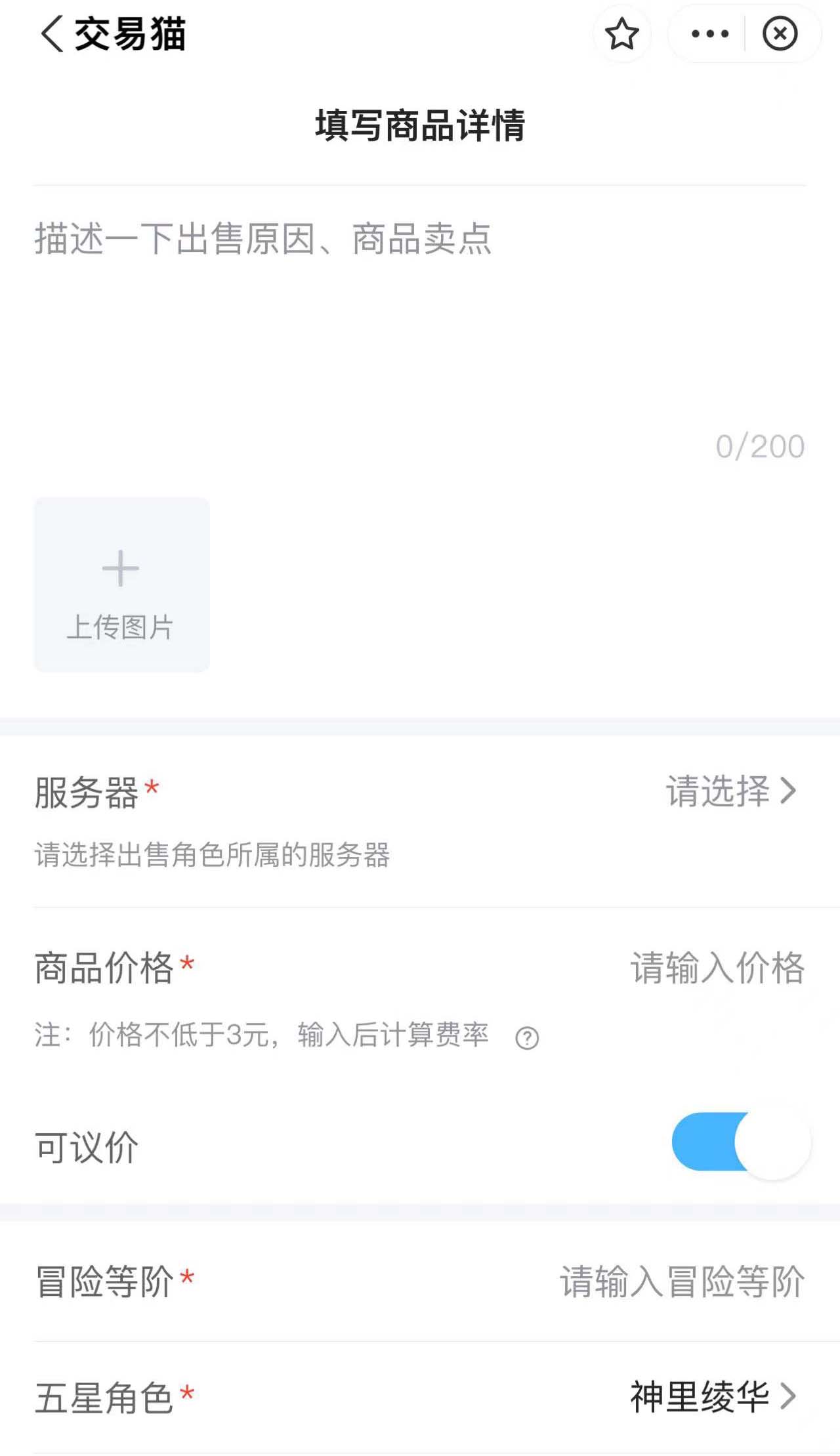This screenshot has width=840, height=1456.
Task: Go back from the 交易猫 page
Action: pos(52,34)
